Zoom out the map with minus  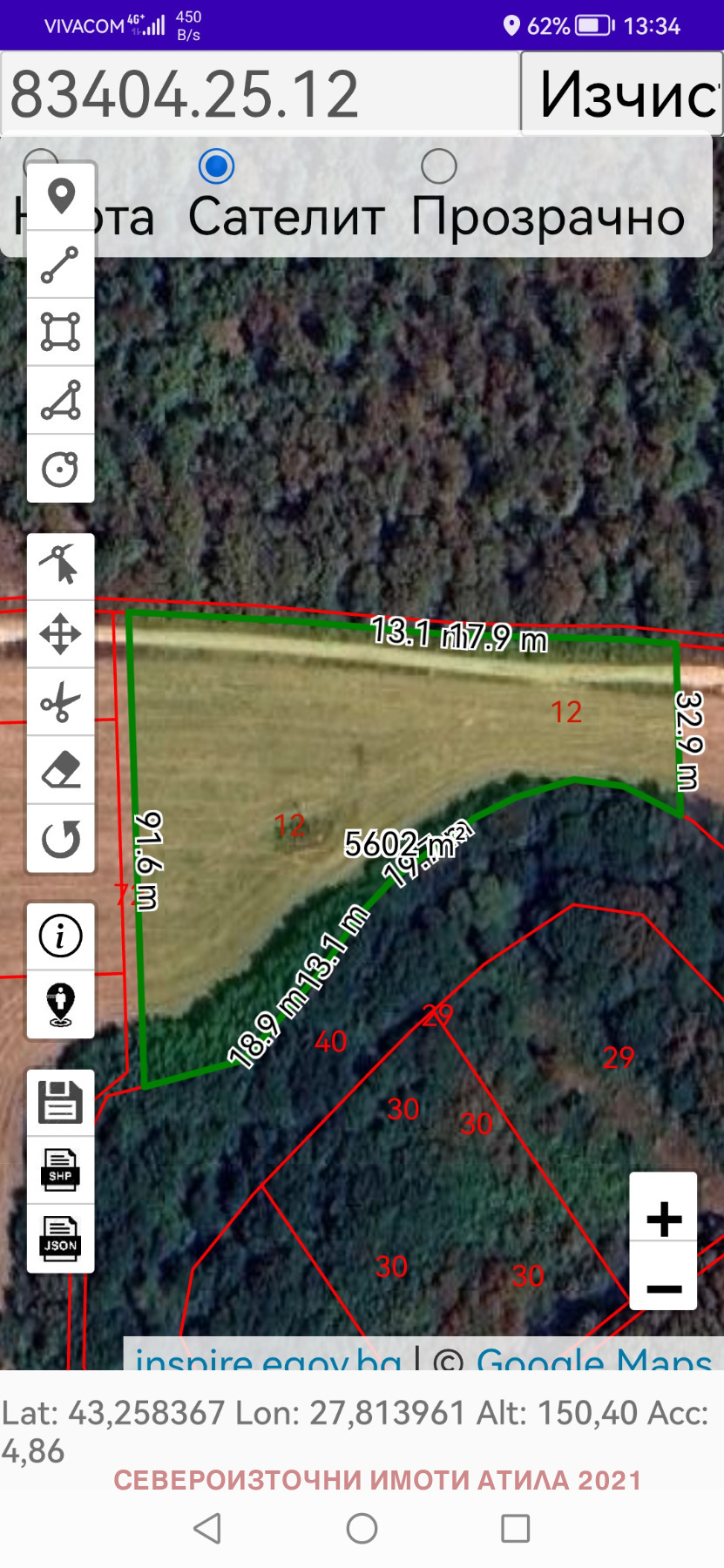point(664,1288)
